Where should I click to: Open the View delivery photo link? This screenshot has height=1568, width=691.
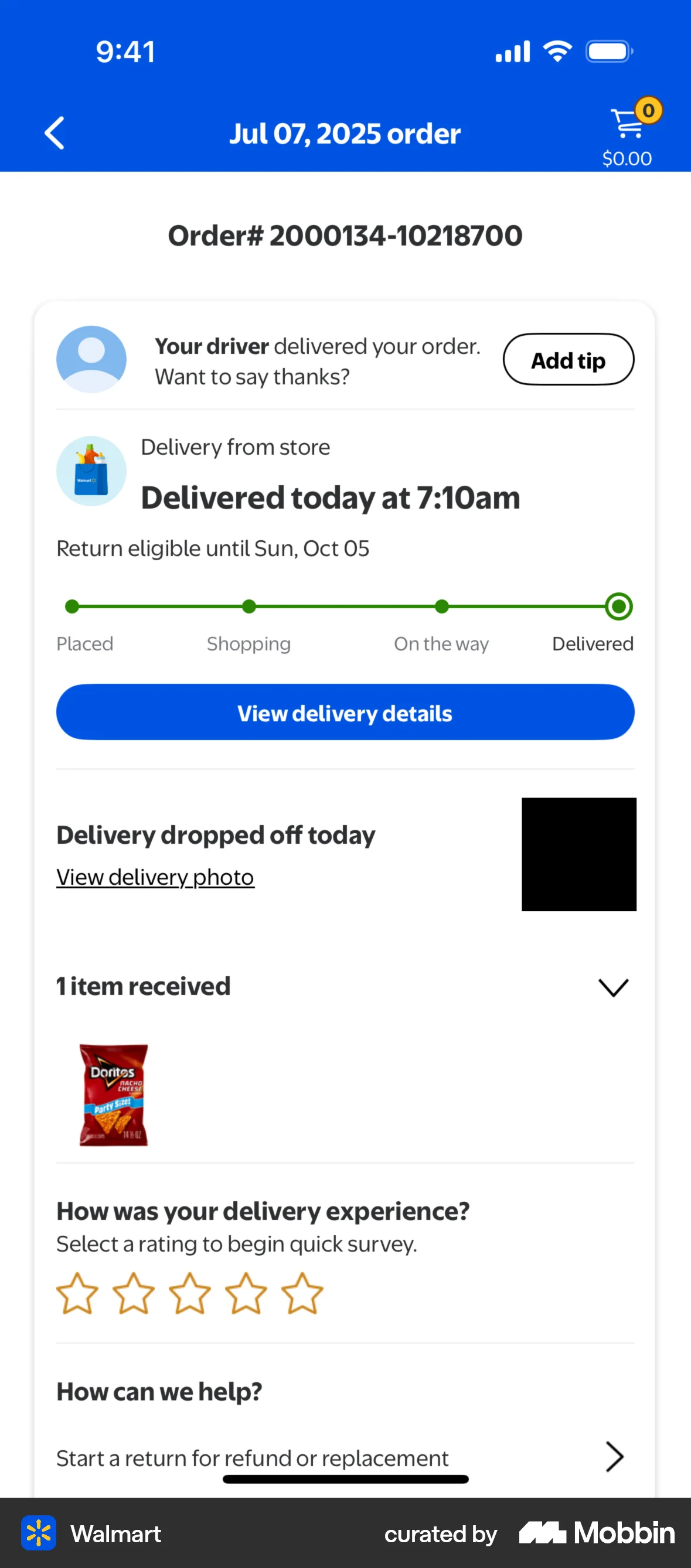(x=155, y=877)
